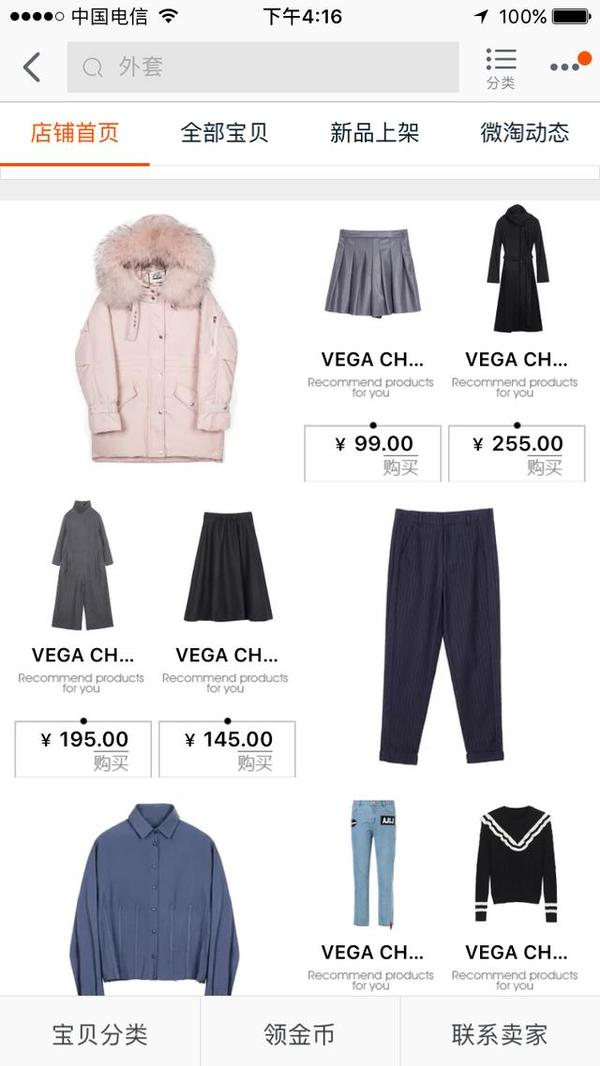This screenshot has width=600, height=1066.
Task: Contact the seller via 联系卖家
Action: (x=499, y=1034)
